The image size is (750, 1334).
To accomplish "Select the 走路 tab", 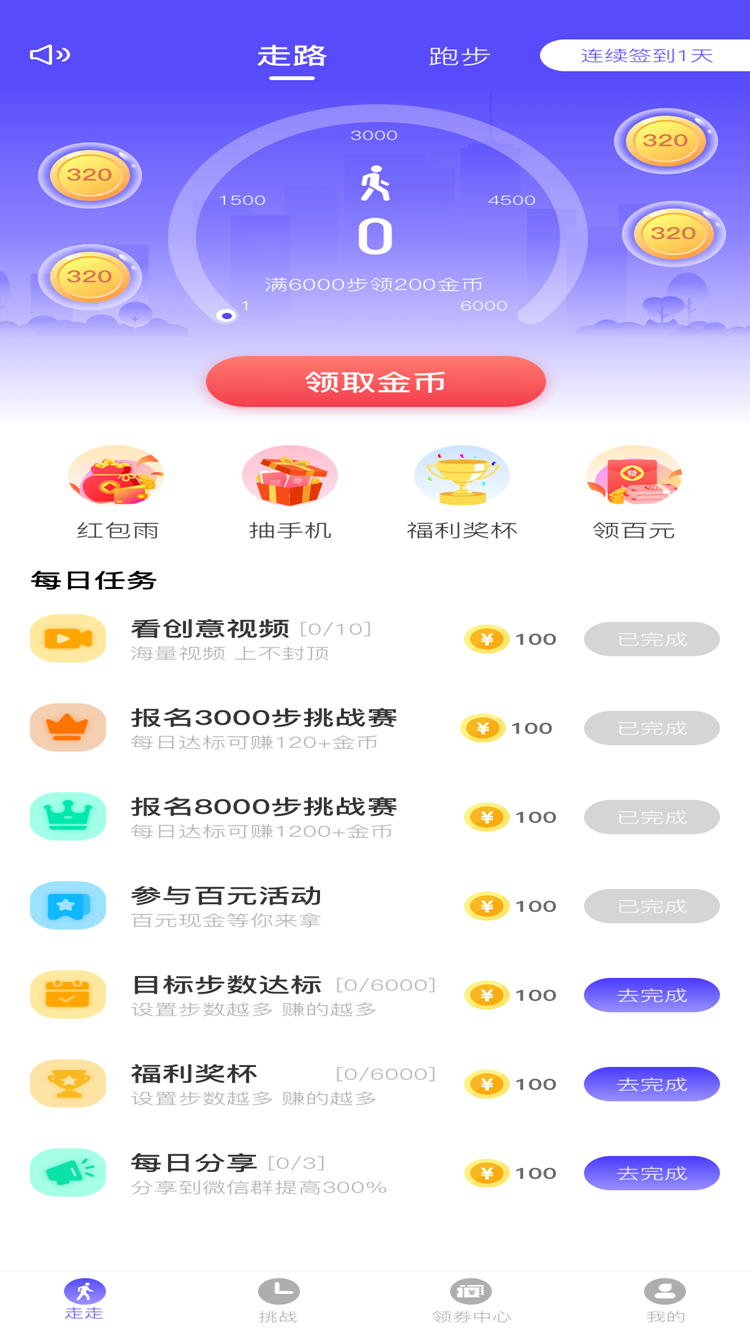I will pos(291,56).
